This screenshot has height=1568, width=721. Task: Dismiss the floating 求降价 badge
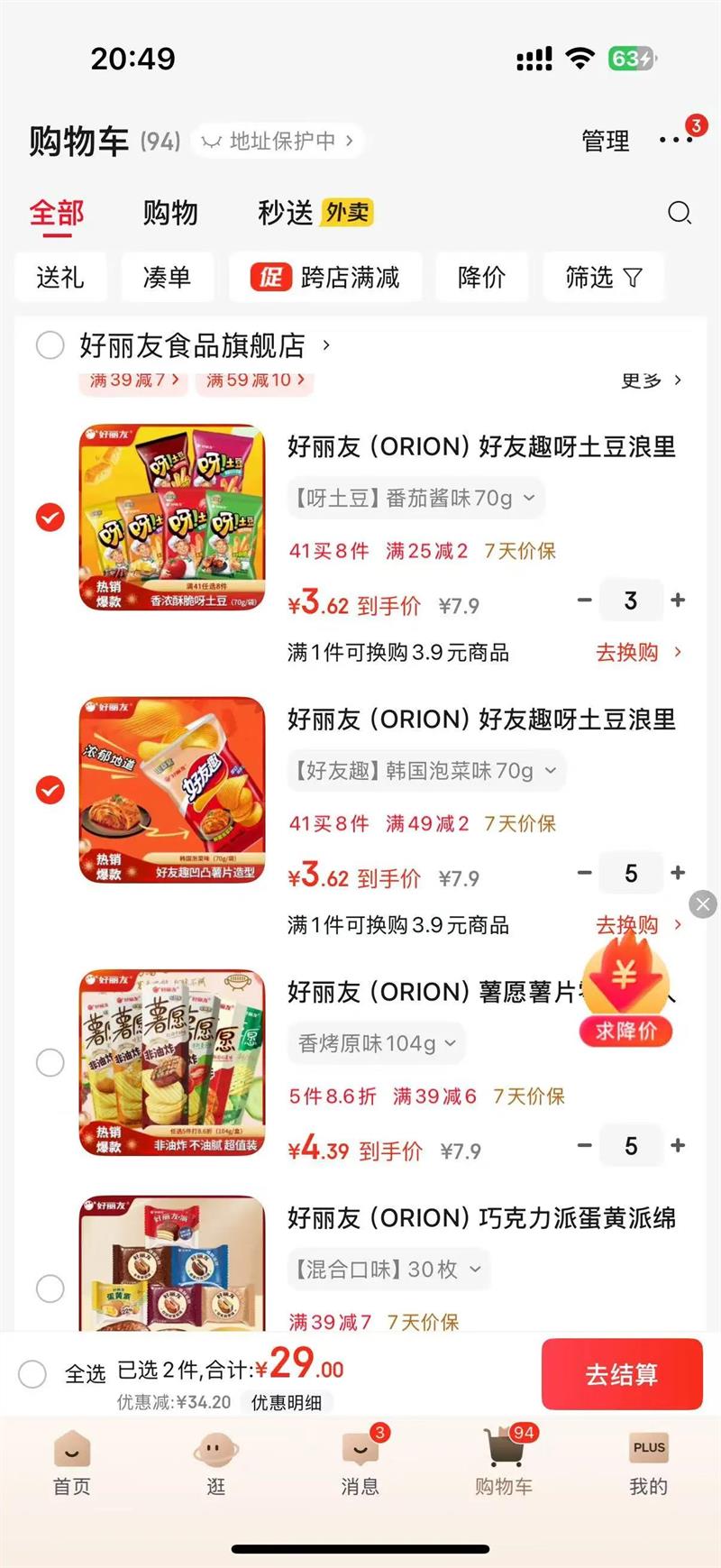(x=703, y=903)
